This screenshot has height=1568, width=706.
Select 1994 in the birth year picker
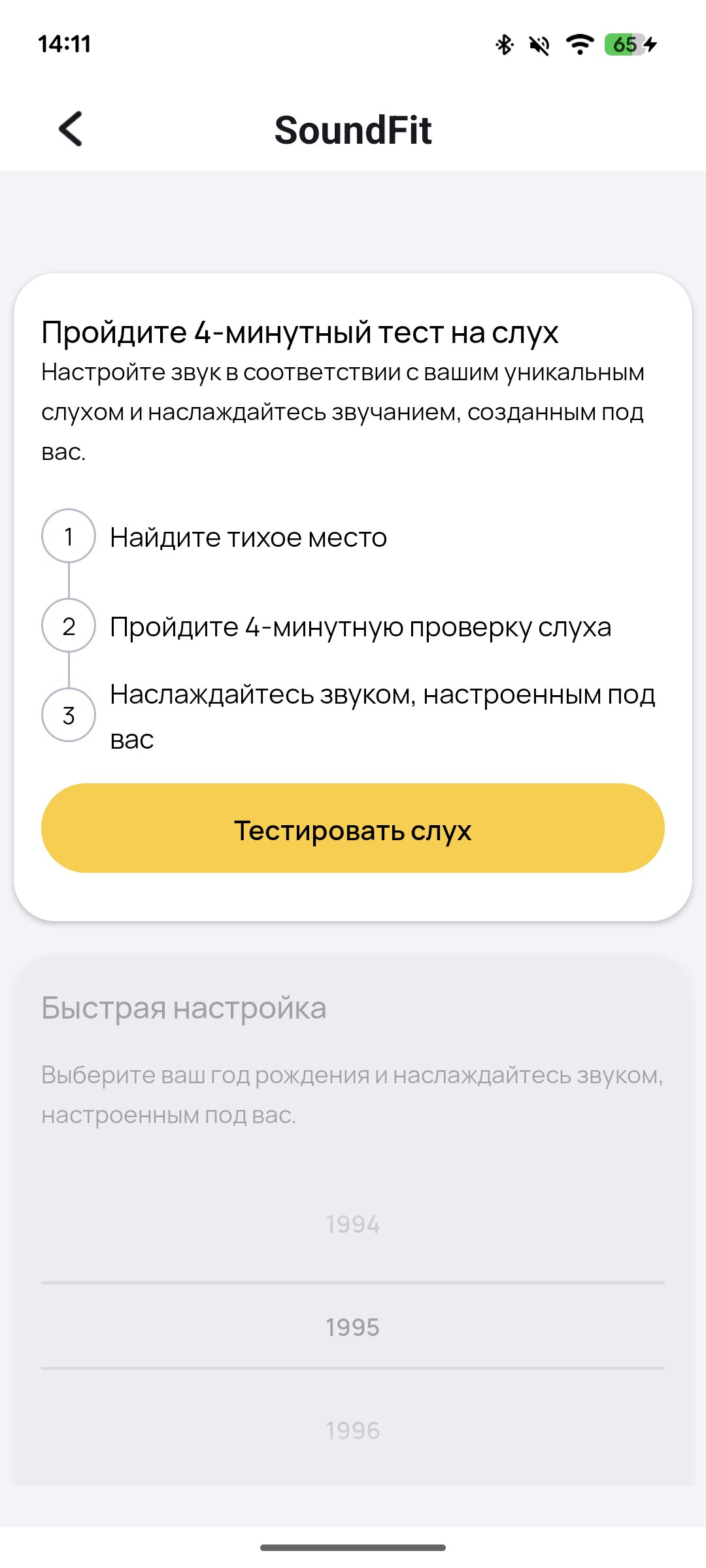pos(353,1224)
